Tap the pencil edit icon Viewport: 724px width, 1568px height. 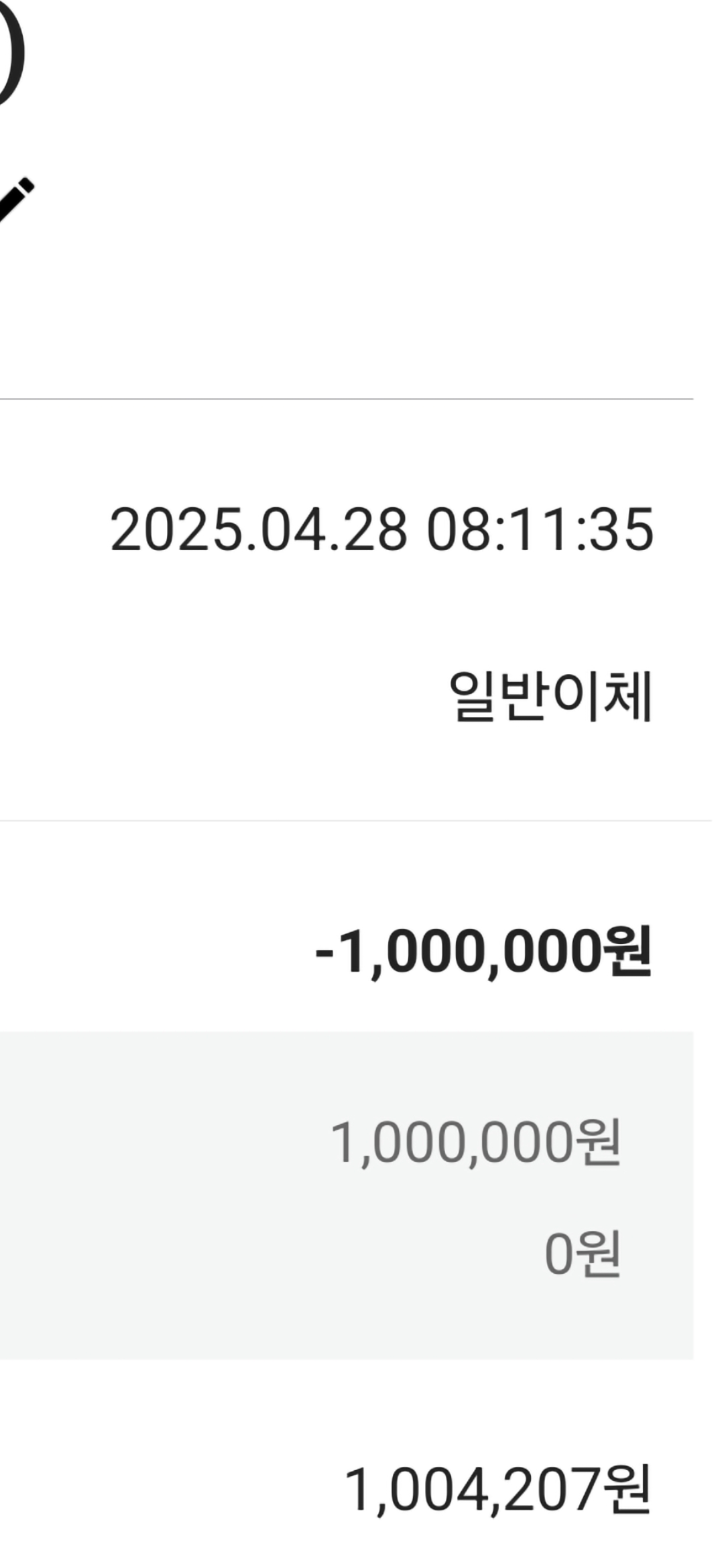tap(15, 200)
